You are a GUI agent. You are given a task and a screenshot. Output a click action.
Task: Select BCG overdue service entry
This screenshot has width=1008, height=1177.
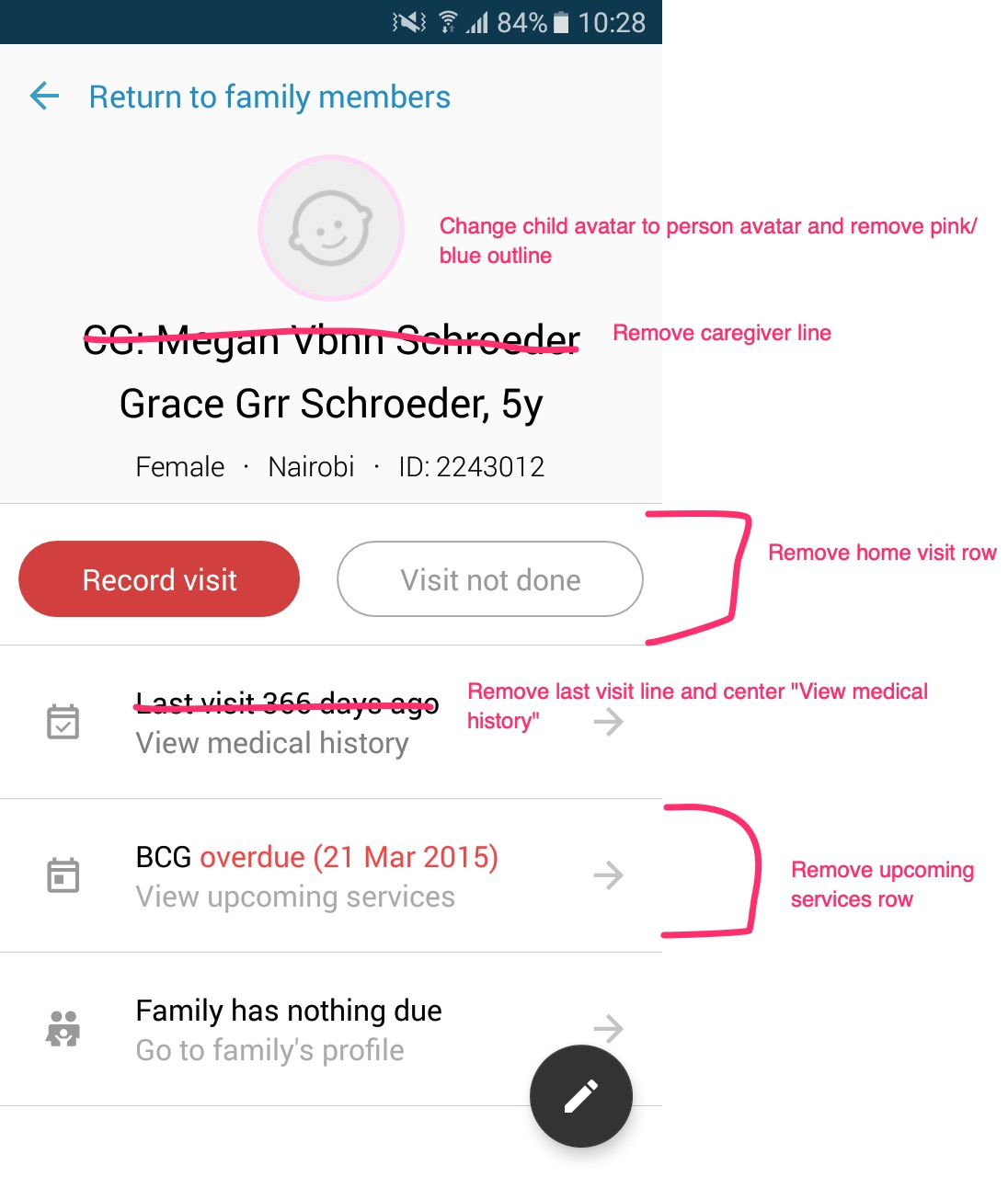tap(315, 857)
